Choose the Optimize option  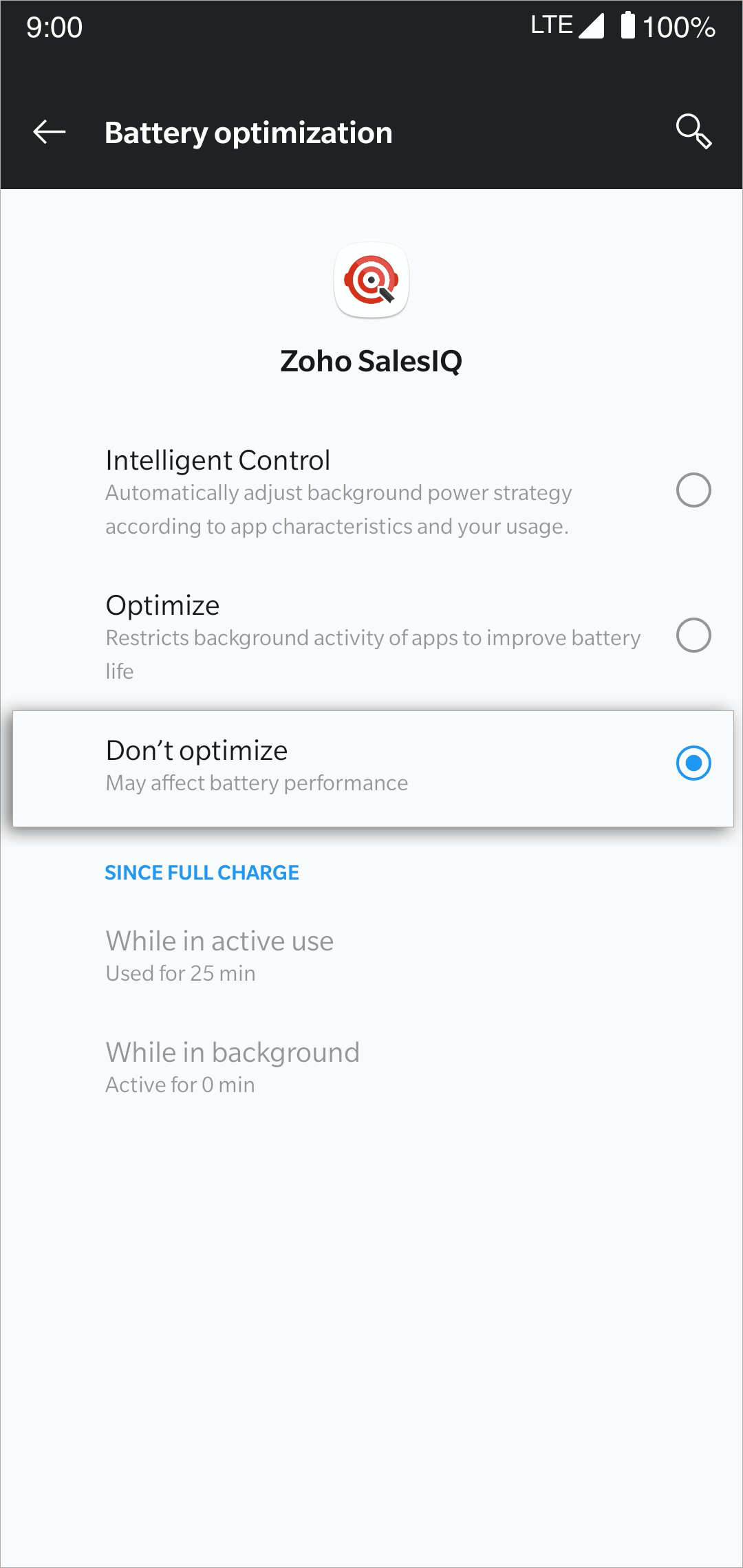point(371,637)
